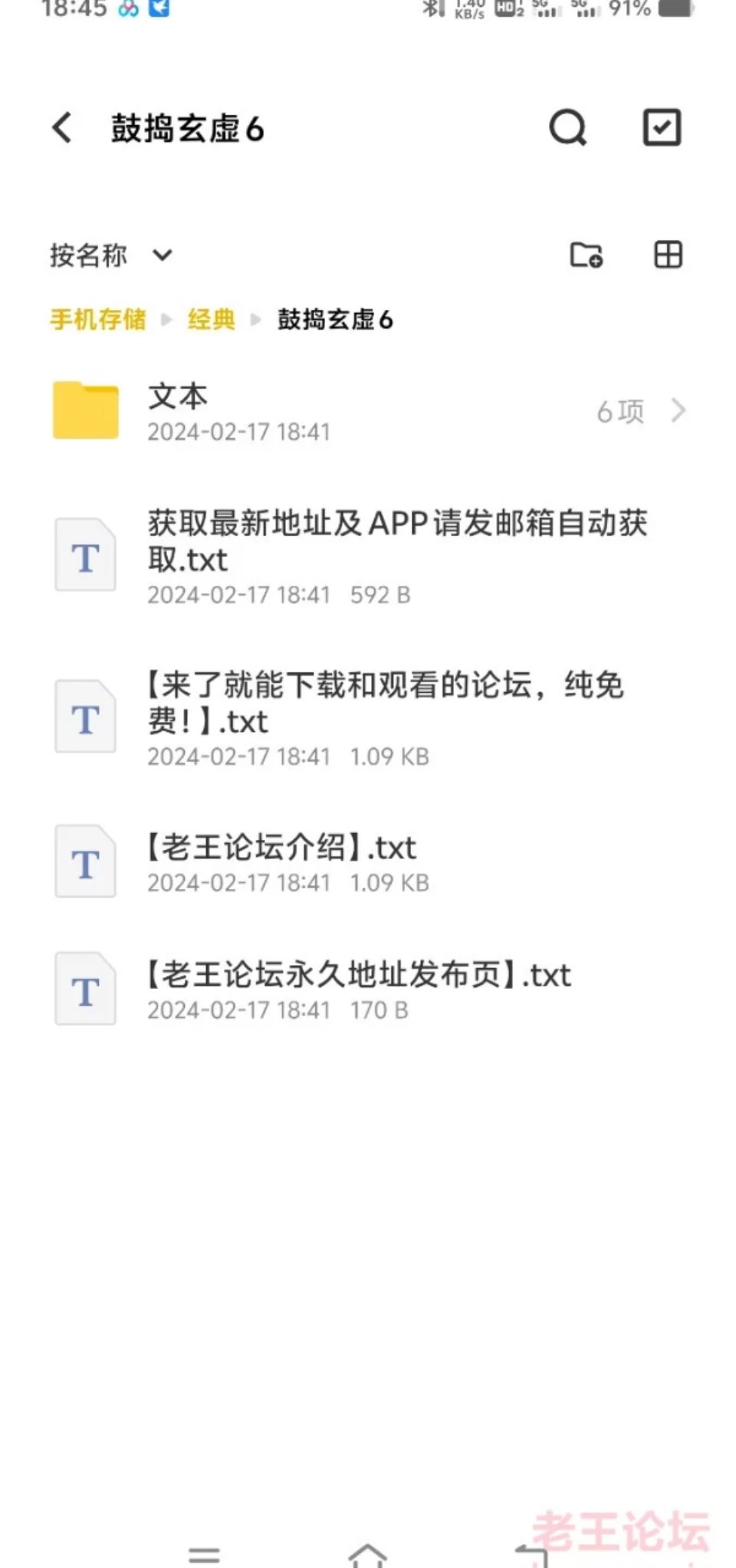The height and width of the screenshot is (1568, 736).
Task: Open 【来了就能下载和观看的论坛，纯免费！】.txt
Action: 368,718
